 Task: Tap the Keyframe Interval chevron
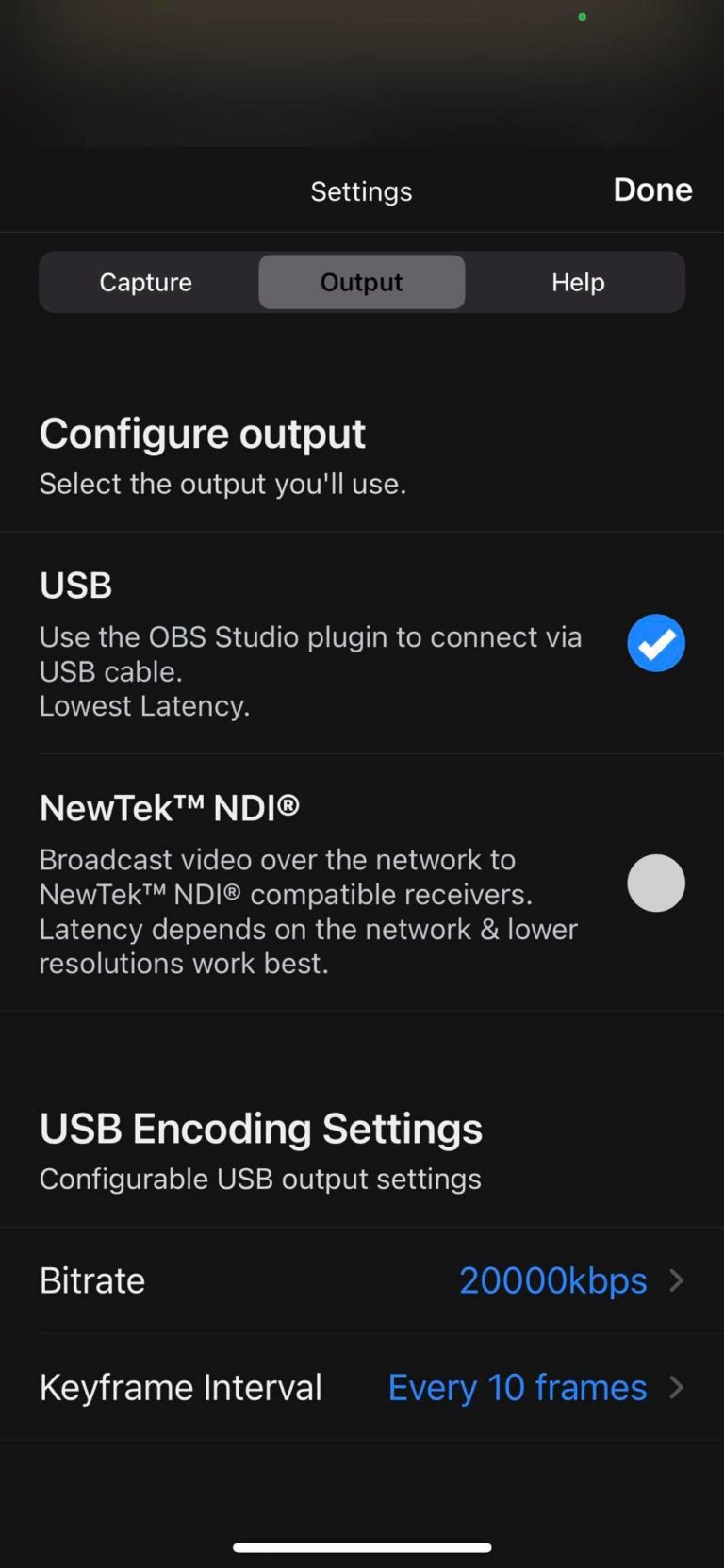(676, 1387)
